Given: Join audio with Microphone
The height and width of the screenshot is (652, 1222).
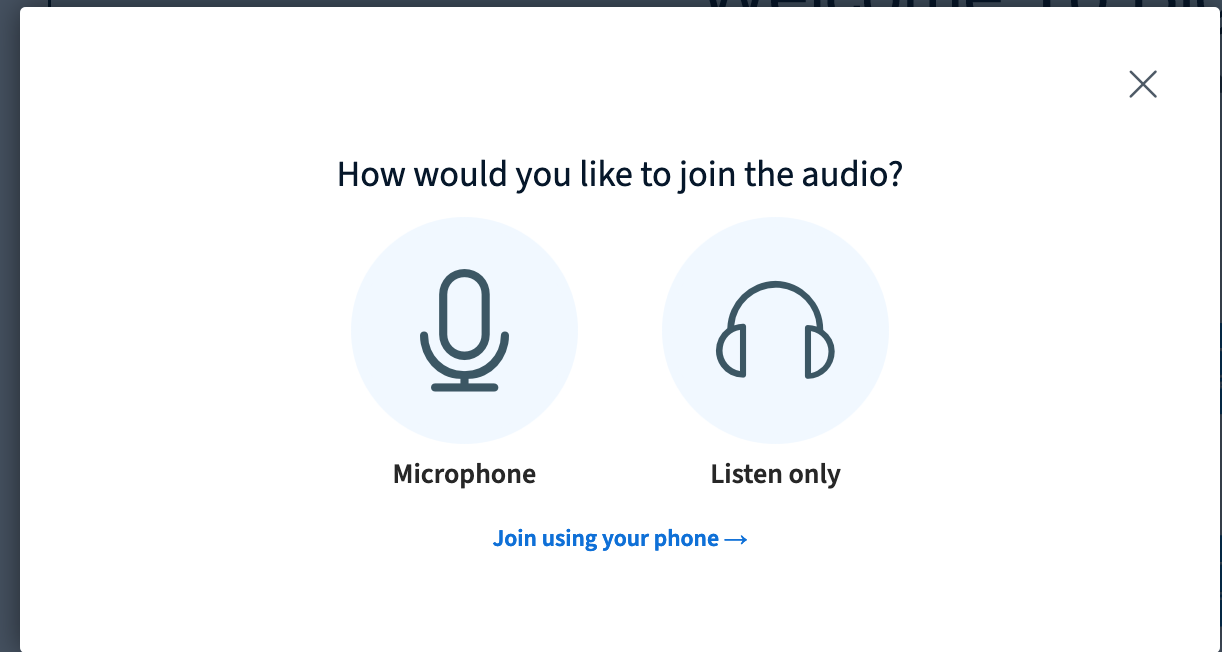Looking at the screenshot, I should tap(464, 331).
